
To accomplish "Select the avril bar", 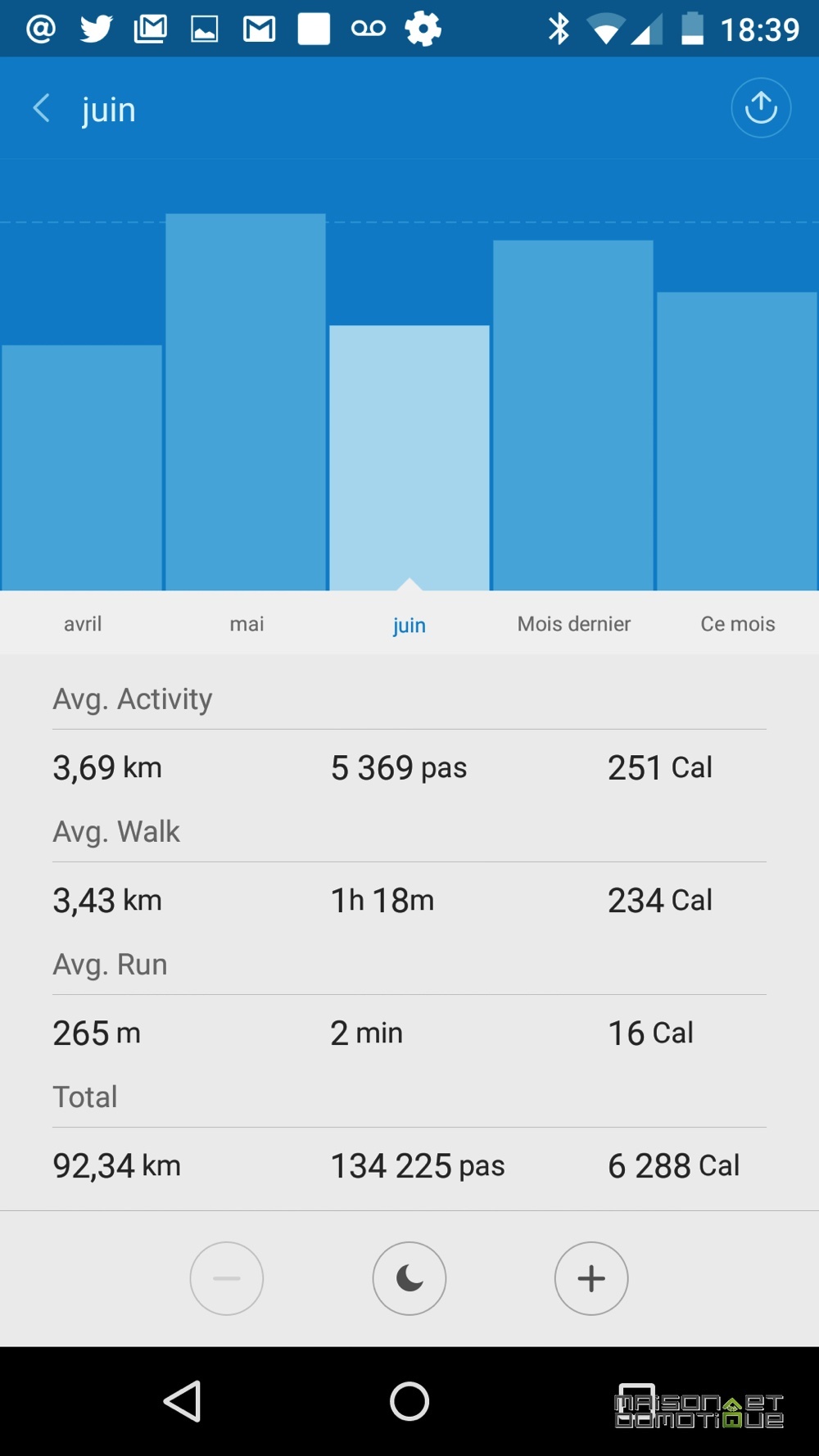I will (82, 468).
